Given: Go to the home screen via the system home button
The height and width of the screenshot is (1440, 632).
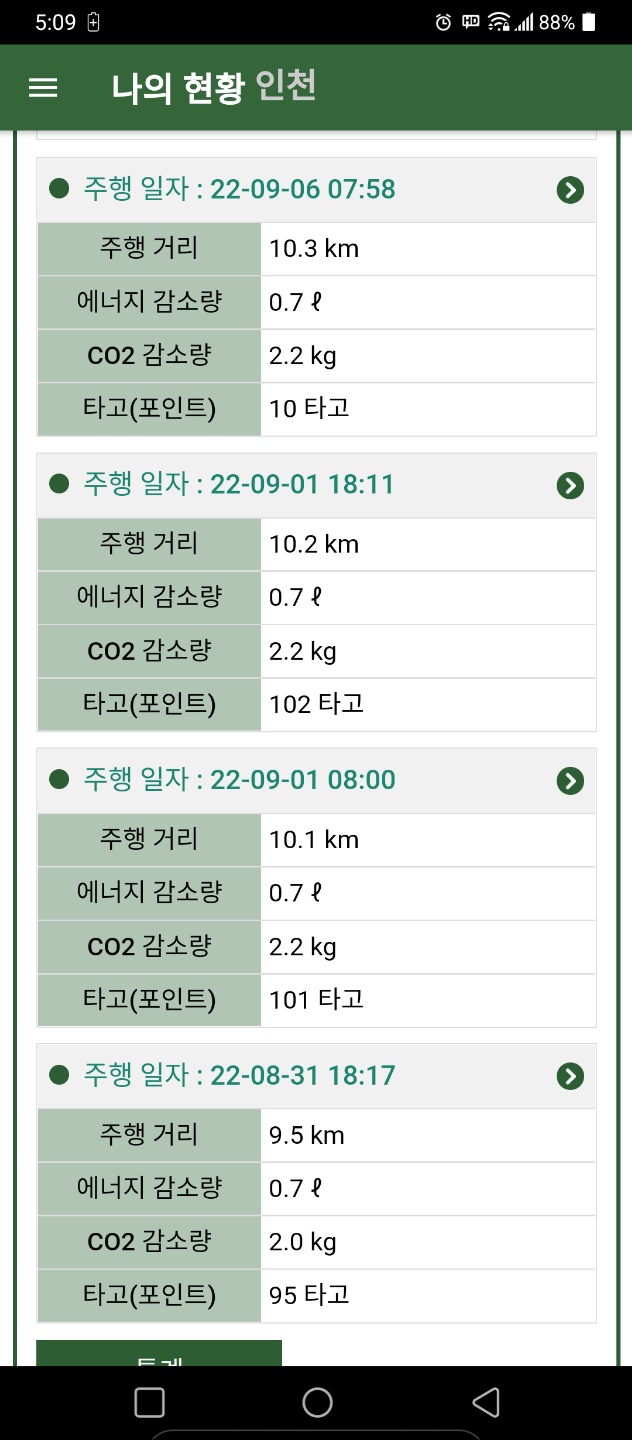Looking at the screenshot, I should [x=317, y=1402].
